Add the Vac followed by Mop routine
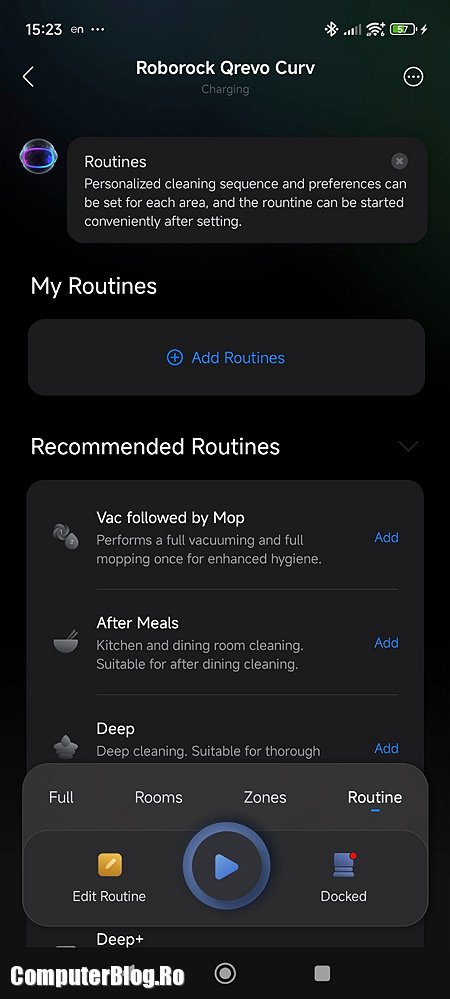This screenshot has height=999, width=450. [386, 537]
